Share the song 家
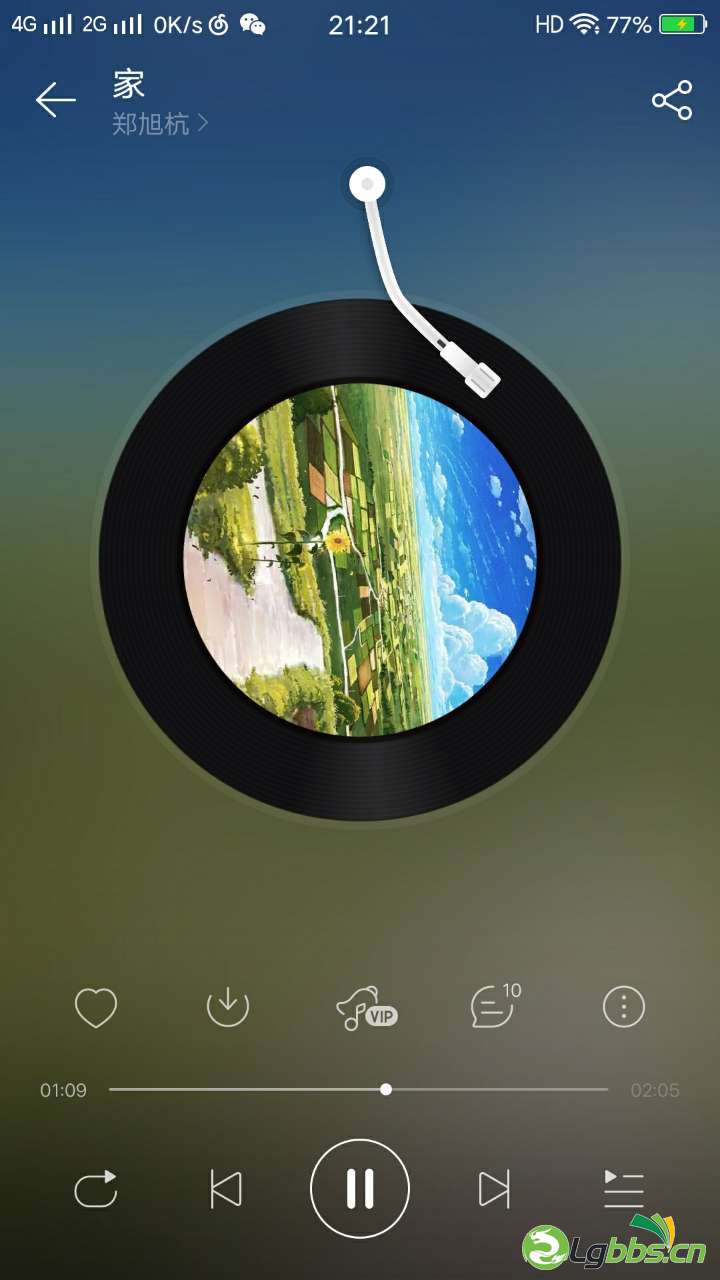This screenshot has height=1280, width=720. coord(672,100)
